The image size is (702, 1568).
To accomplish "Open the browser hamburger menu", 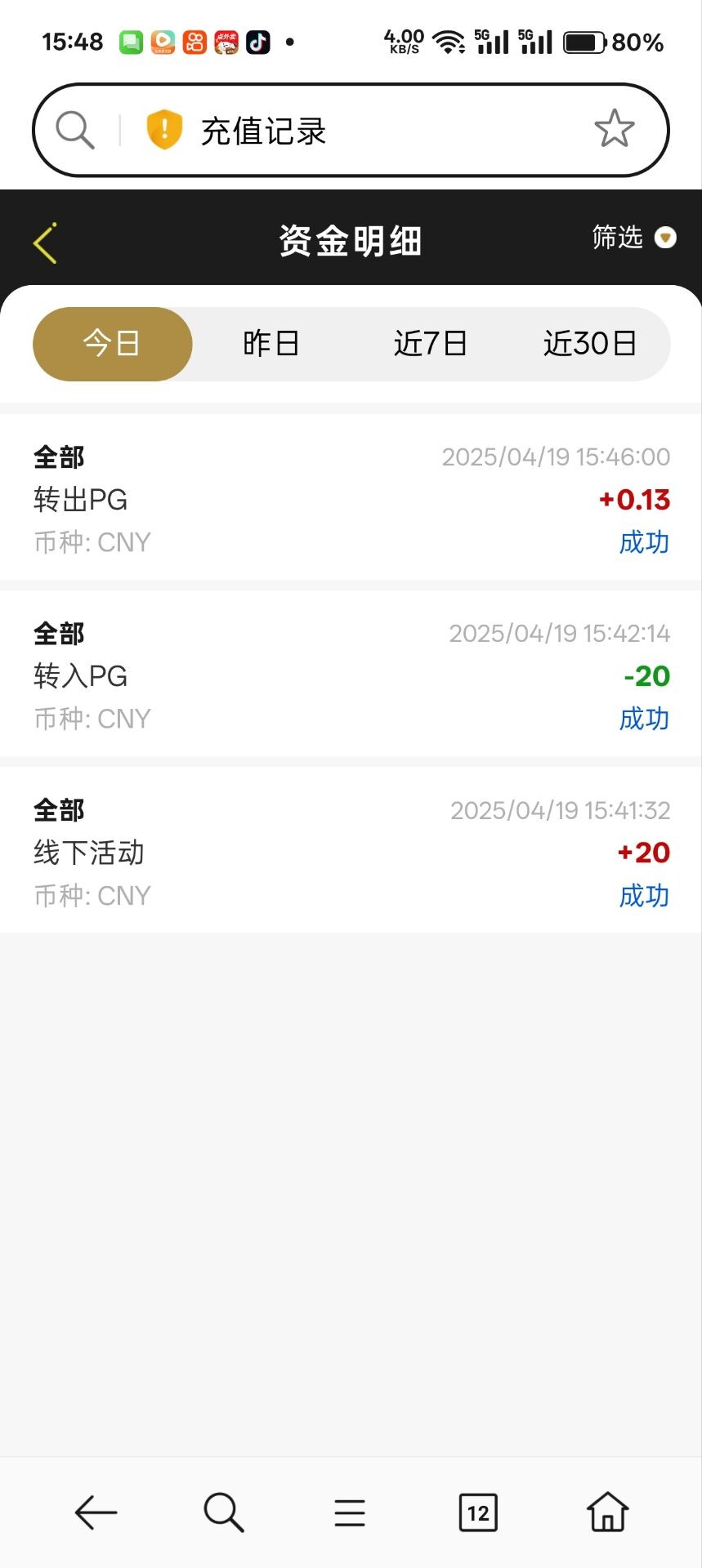I will pyautogui.click(x=350, y=1512).
